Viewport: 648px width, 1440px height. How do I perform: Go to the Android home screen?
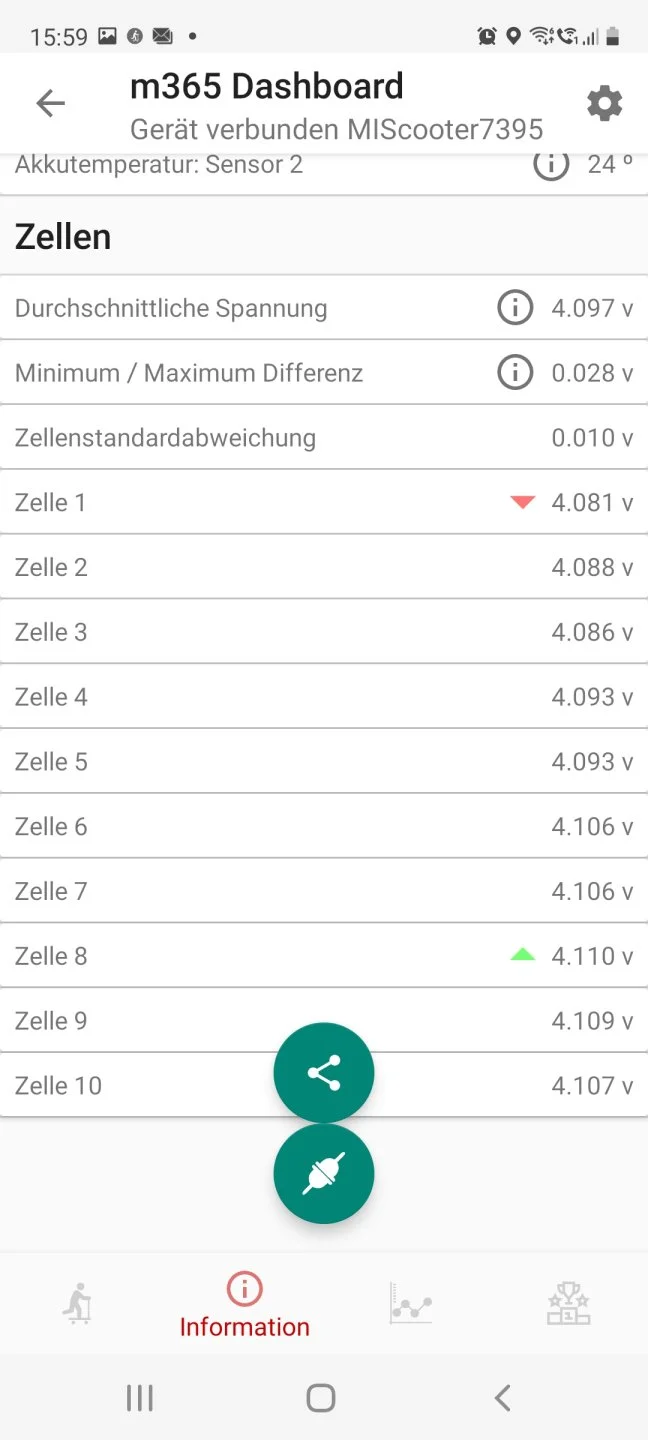click(321, 1398)
